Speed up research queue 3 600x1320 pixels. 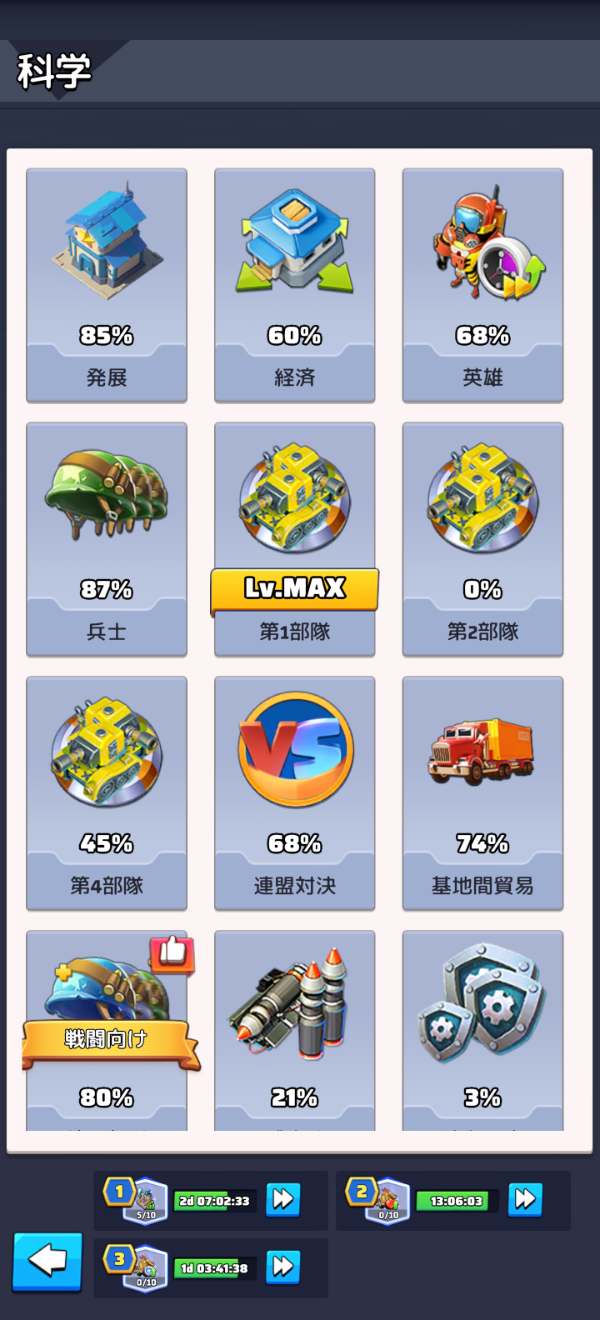[x=283, y=1268]
